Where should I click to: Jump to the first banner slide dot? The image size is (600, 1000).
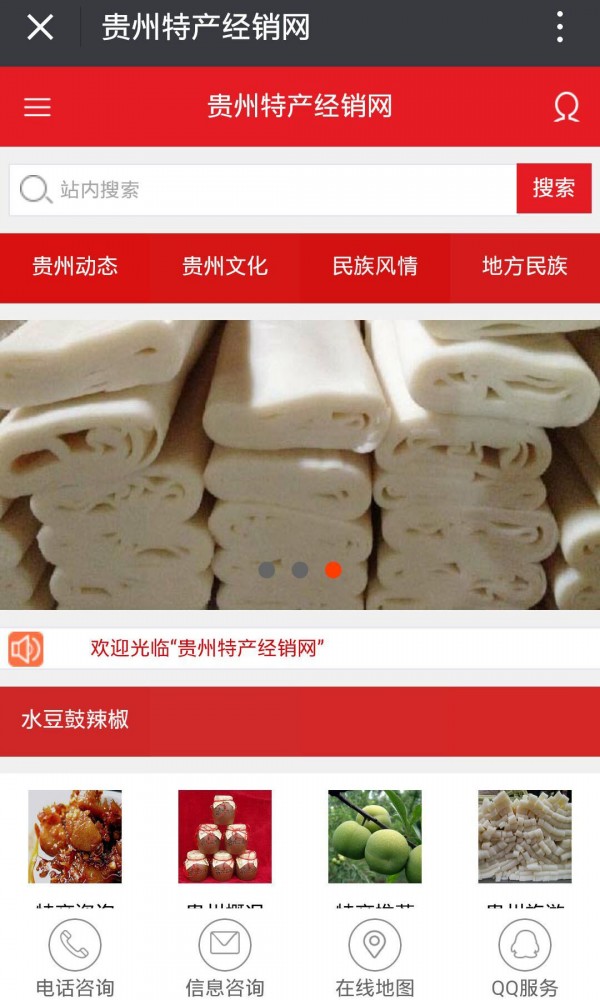[267, 570]
